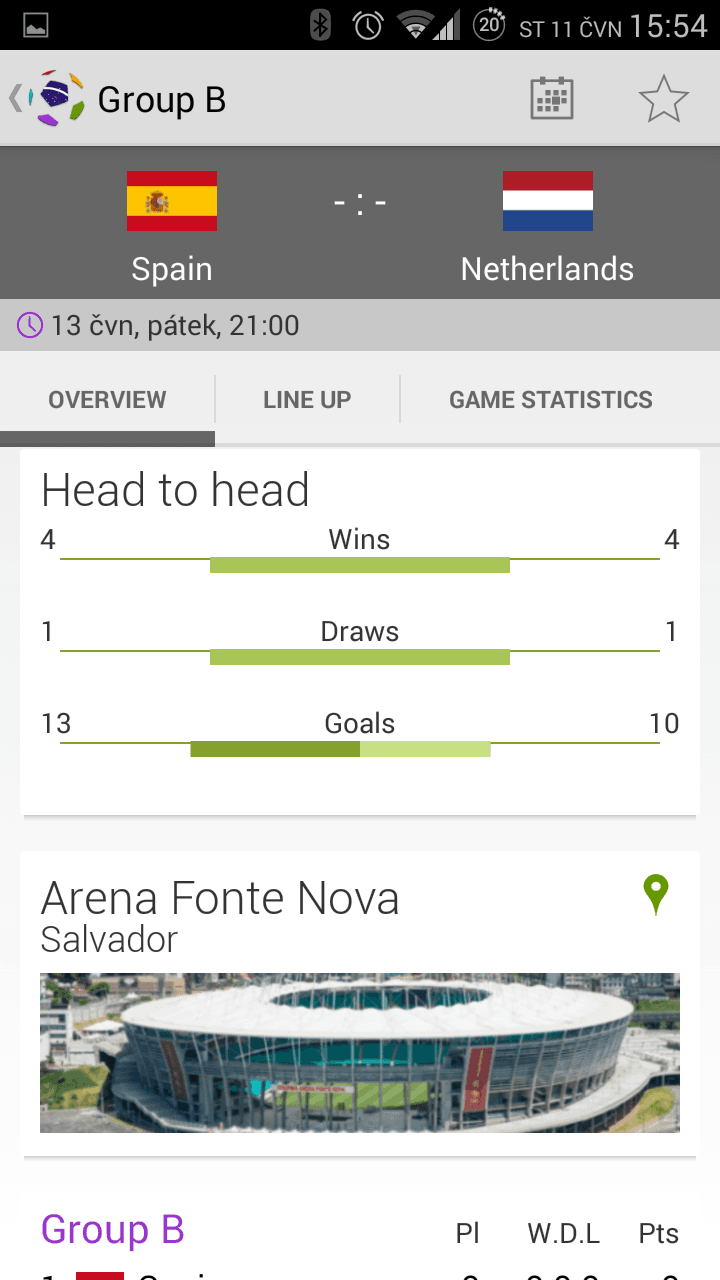
Task: Tap the score placeholder between the flags
Action: (x=358, y=201)
